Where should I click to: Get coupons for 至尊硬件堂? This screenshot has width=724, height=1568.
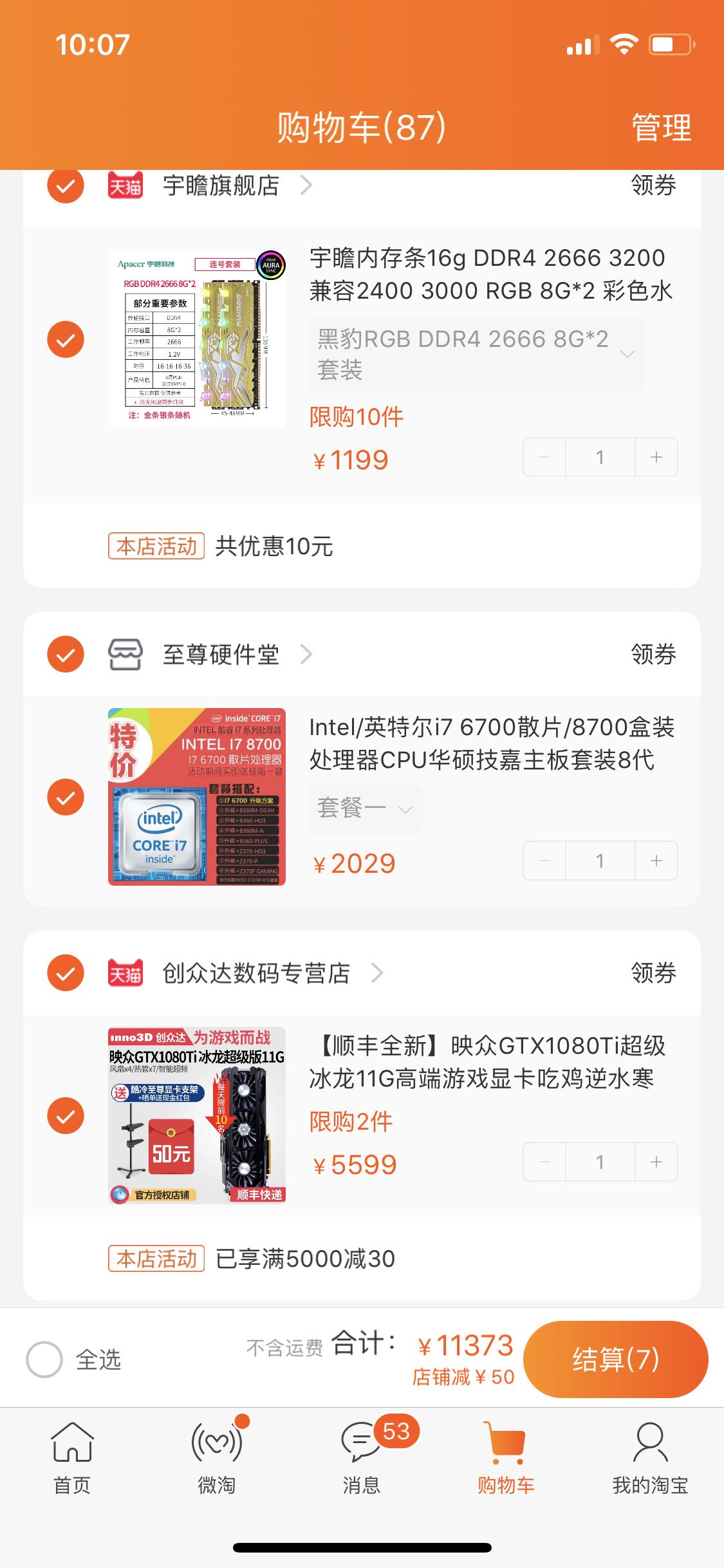[x=653, y=654]
